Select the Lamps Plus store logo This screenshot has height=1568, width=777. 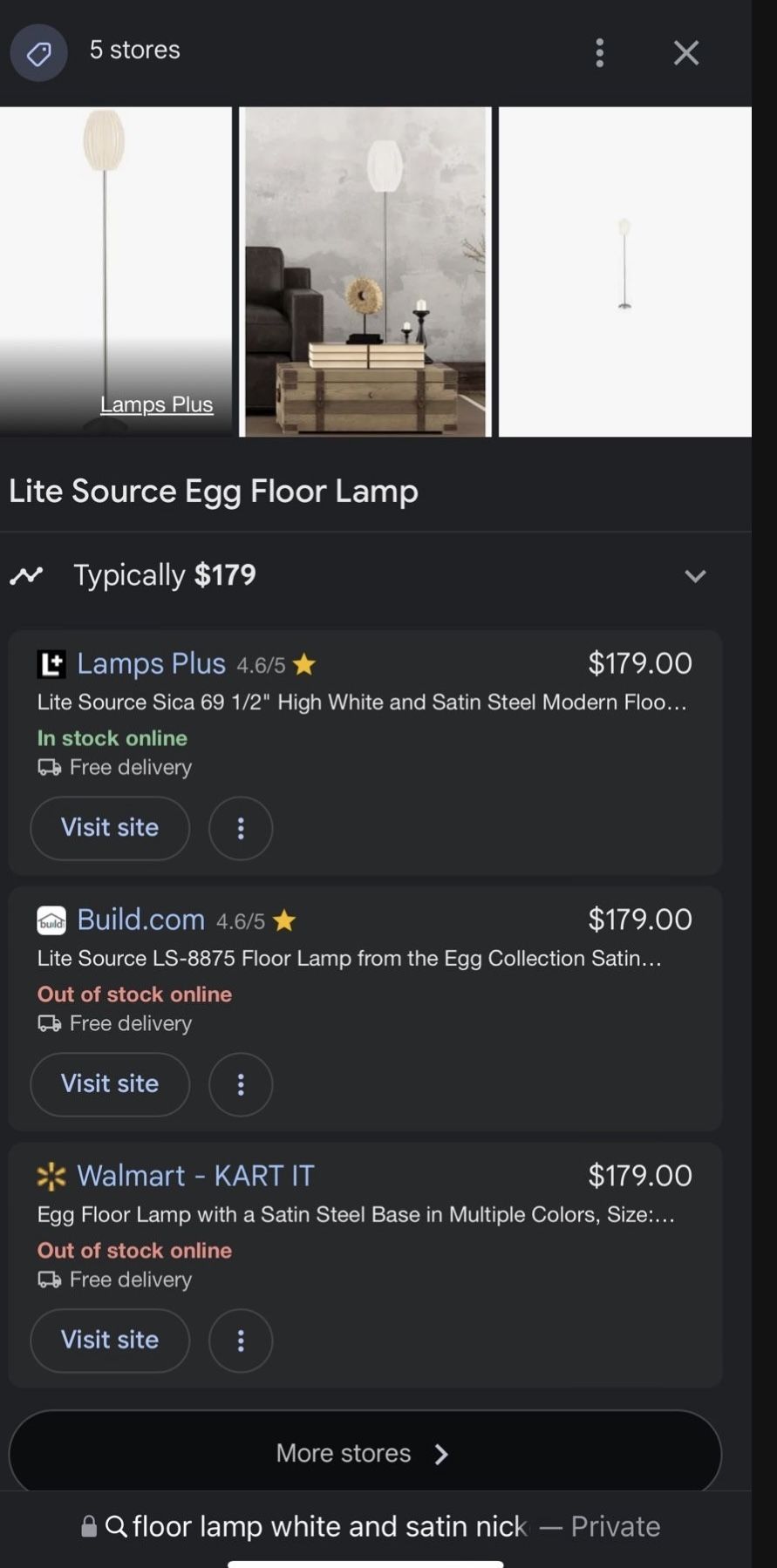click(51, 663)
